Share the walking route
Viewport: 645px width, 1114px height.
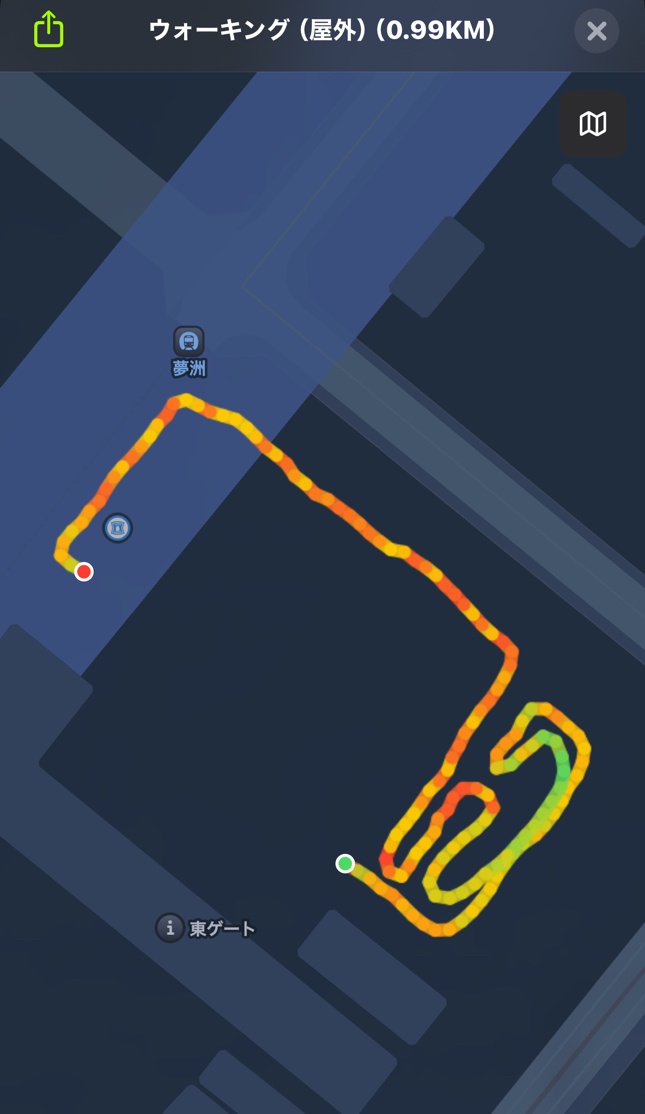(x=48, y=30)
